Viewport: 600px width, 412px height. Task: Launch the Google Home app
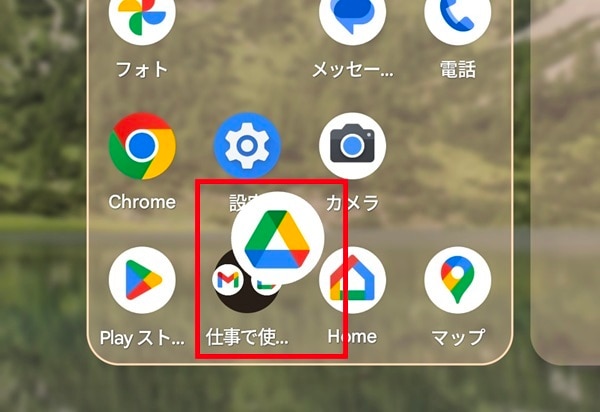pos(352,280)
